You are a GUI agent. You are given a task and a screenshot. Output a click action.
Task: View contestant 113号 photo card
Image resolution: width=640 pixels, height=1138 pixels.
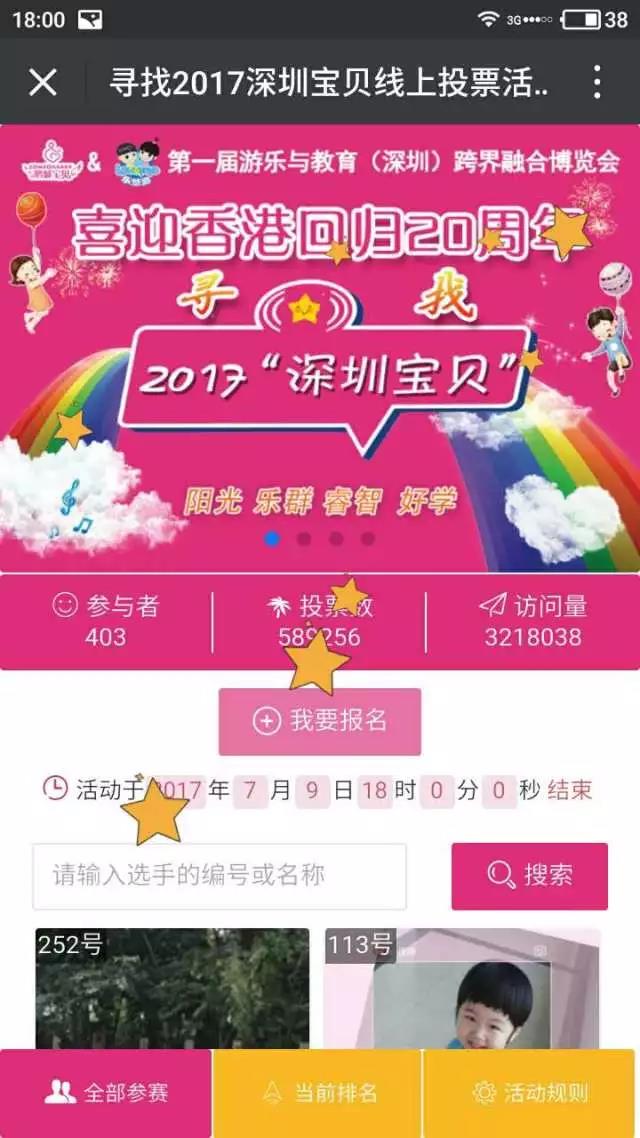[x=462, y=990]
